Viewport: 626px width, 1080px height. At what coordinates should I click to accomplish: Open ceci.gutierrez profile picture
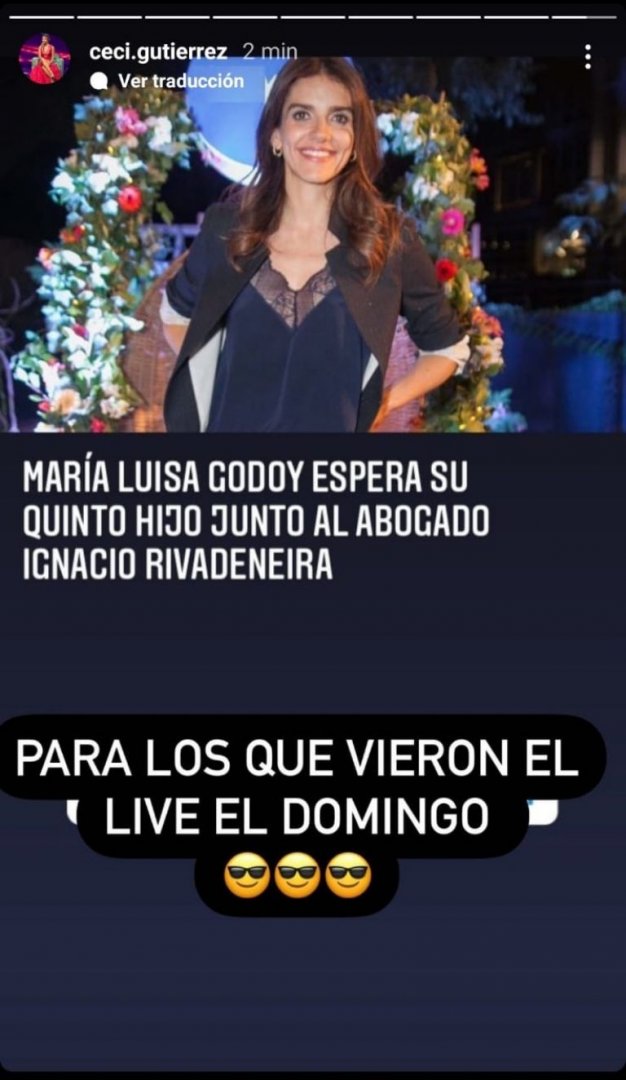click(44, 59)
